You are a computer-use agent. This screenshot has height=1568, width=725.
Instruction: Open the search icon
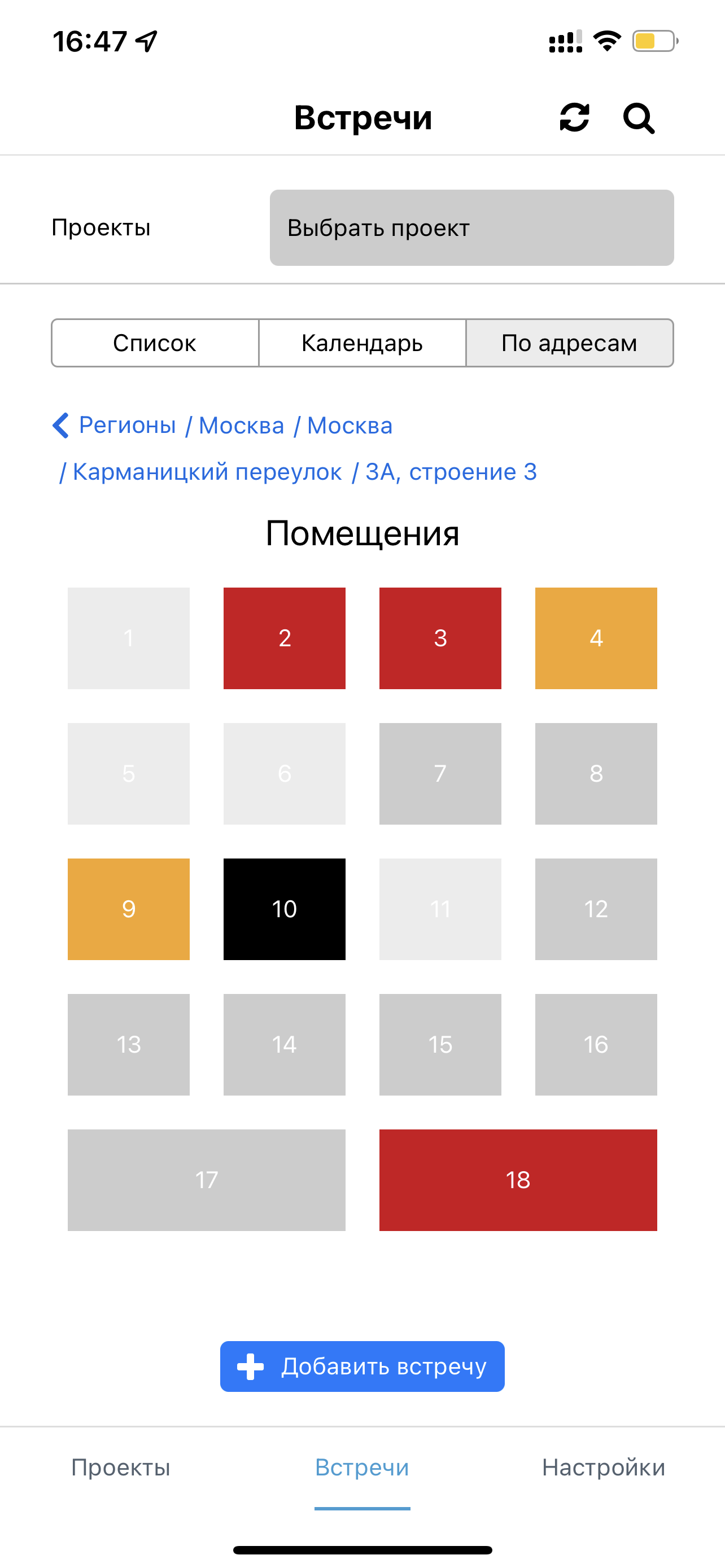(639, 117)
